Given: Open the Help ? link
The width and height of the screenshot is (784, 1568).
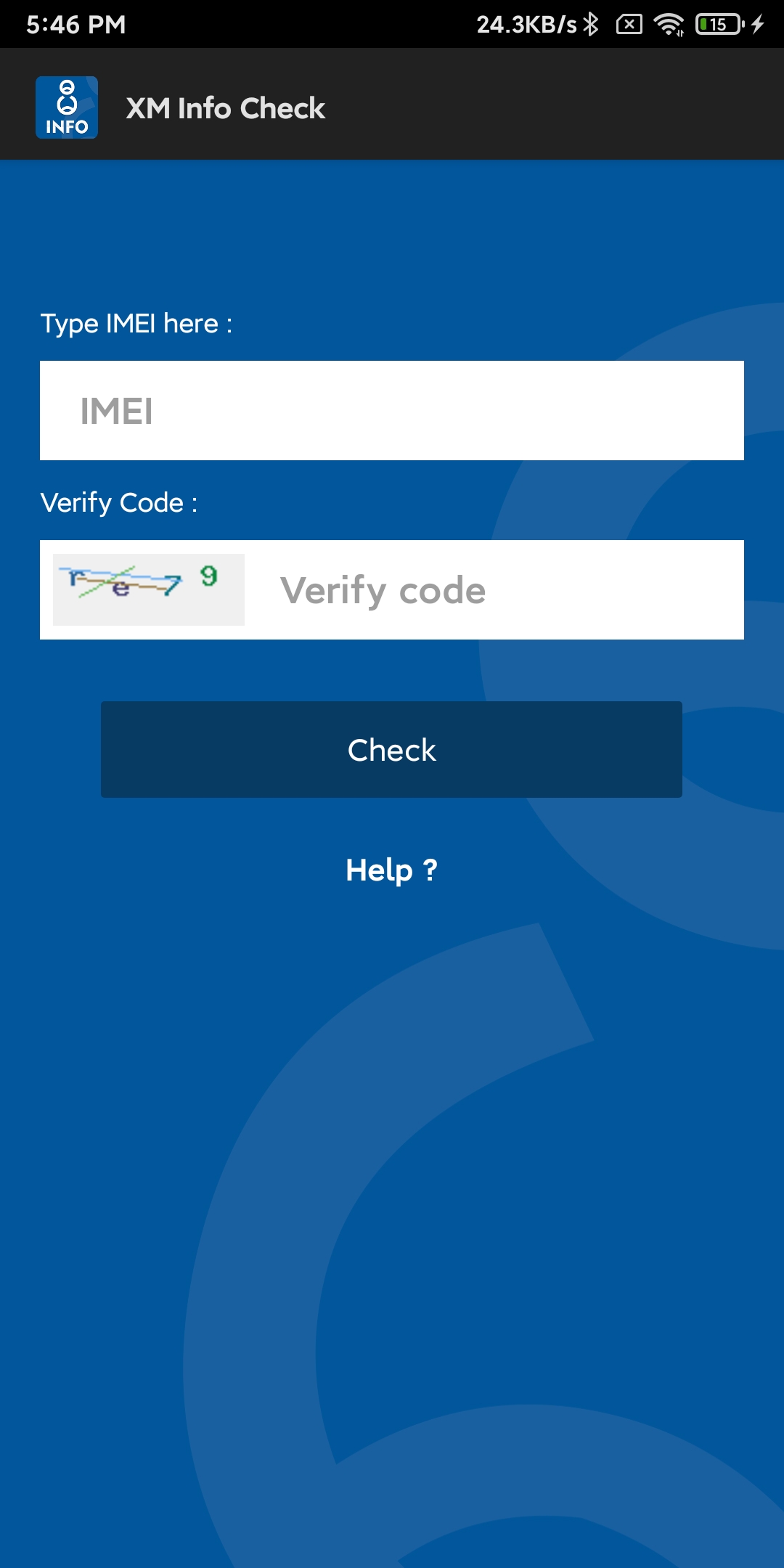Looking at the screenshot, I should point(391,870).
